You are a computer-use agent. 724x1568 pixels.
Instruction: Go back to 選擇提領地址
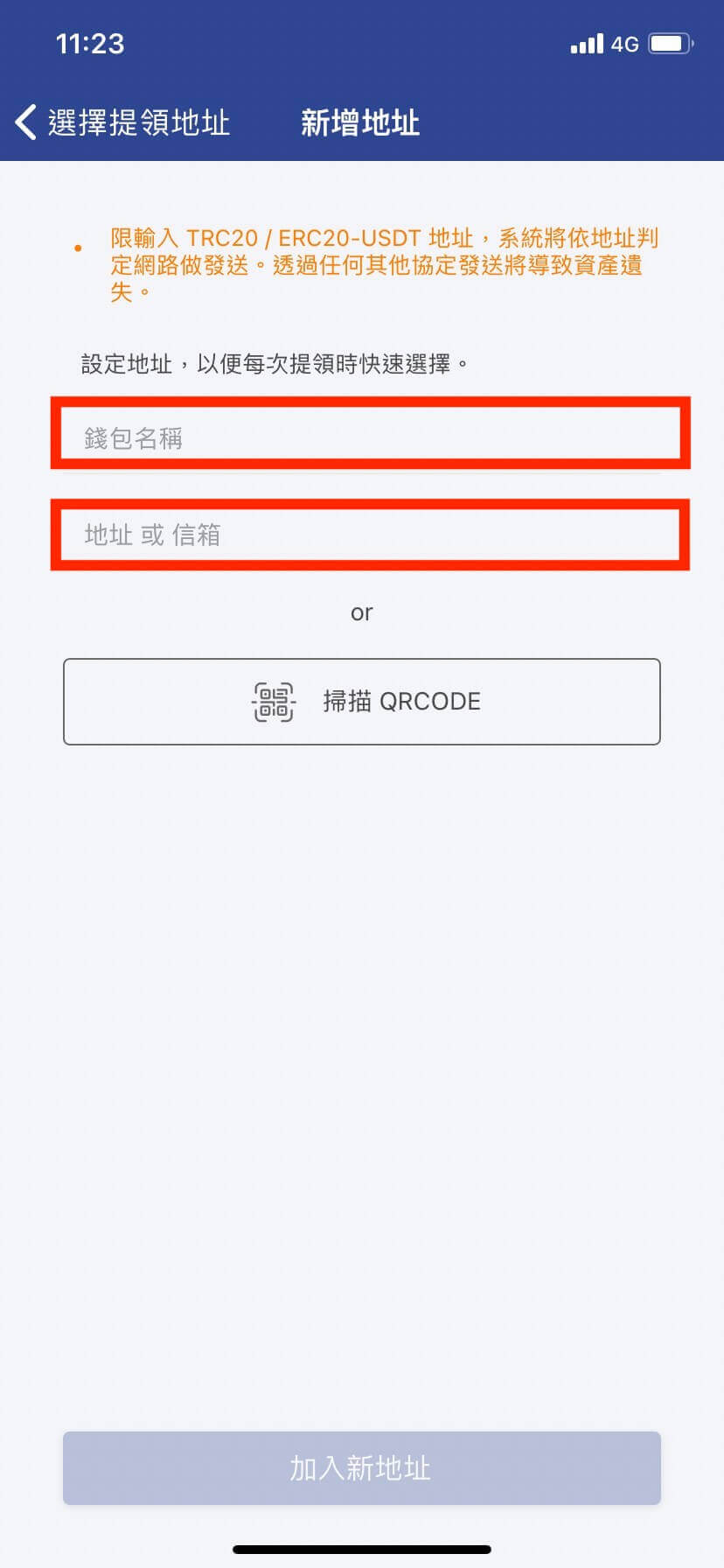click(122, 122)
